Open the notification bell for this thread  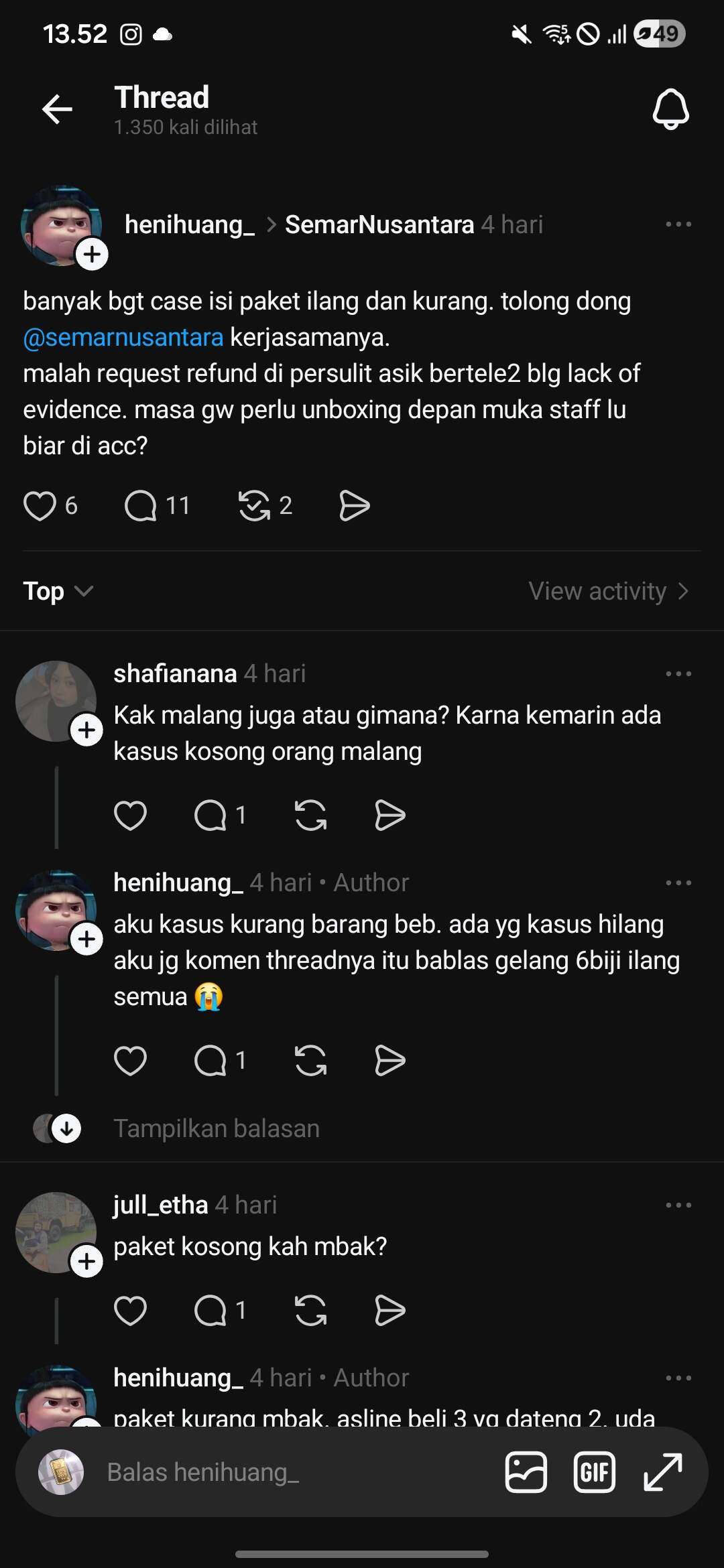670,109
